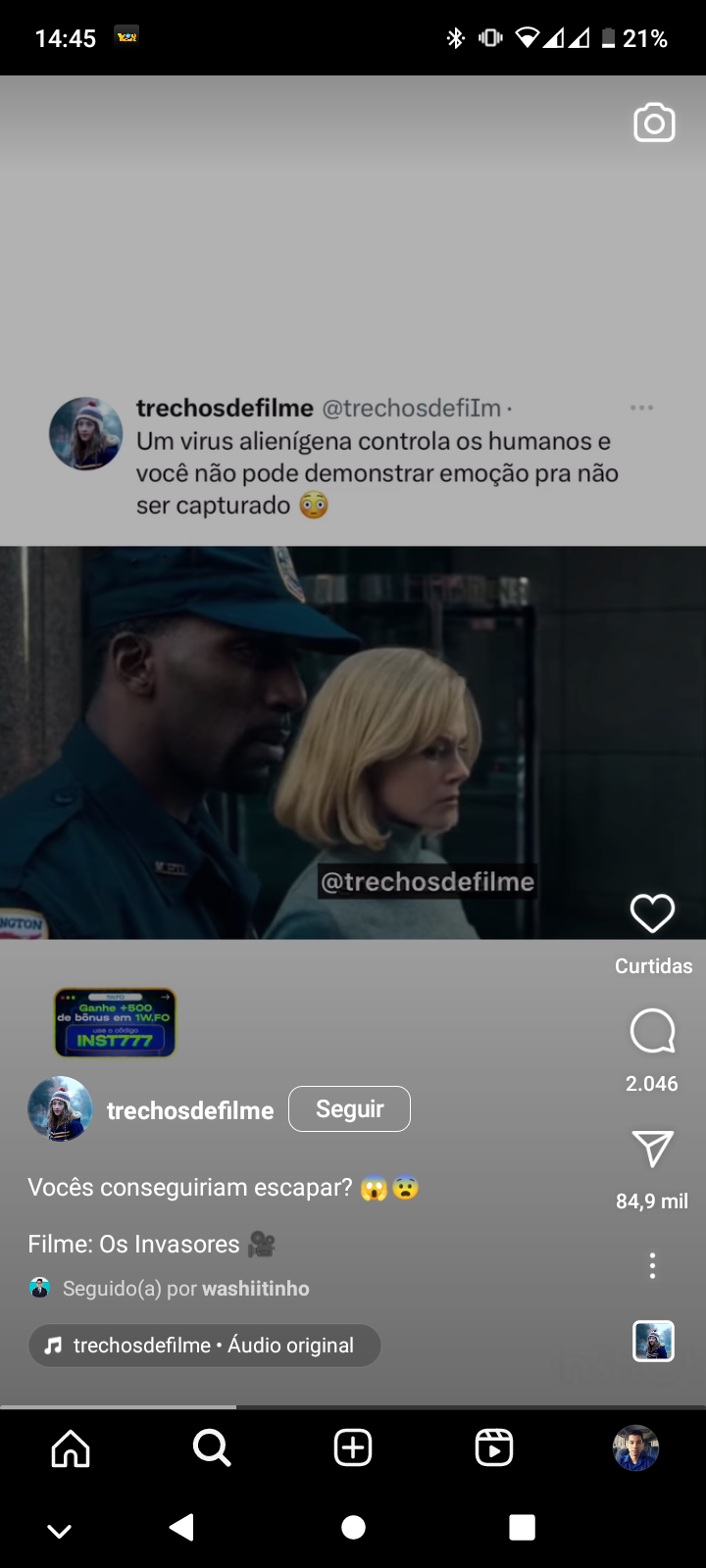This screenshot has height=1568, width=706.
Task: Create a new post
Action: tap(353, 1447)
